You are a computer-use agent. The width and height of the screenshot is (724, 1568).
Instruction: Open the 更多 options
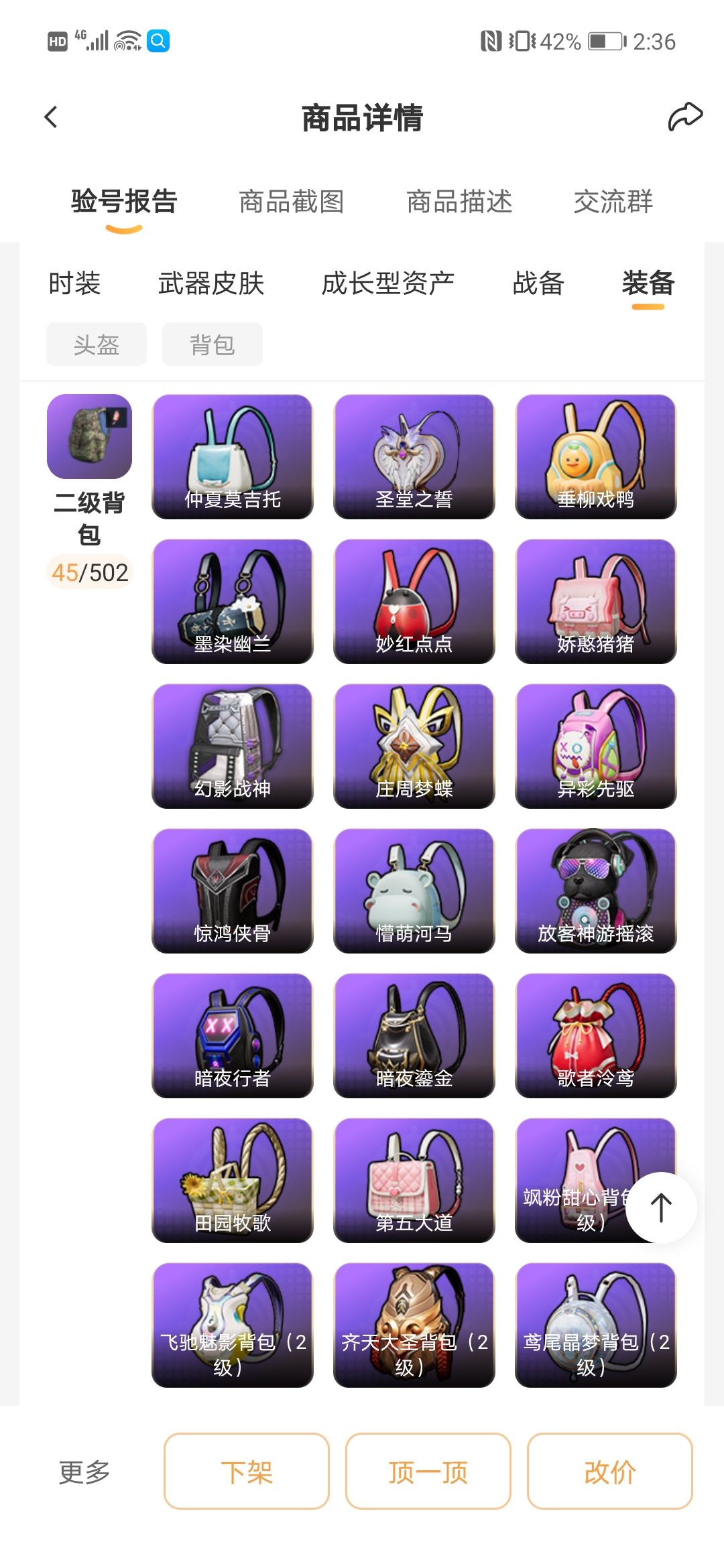[84, 1472]
